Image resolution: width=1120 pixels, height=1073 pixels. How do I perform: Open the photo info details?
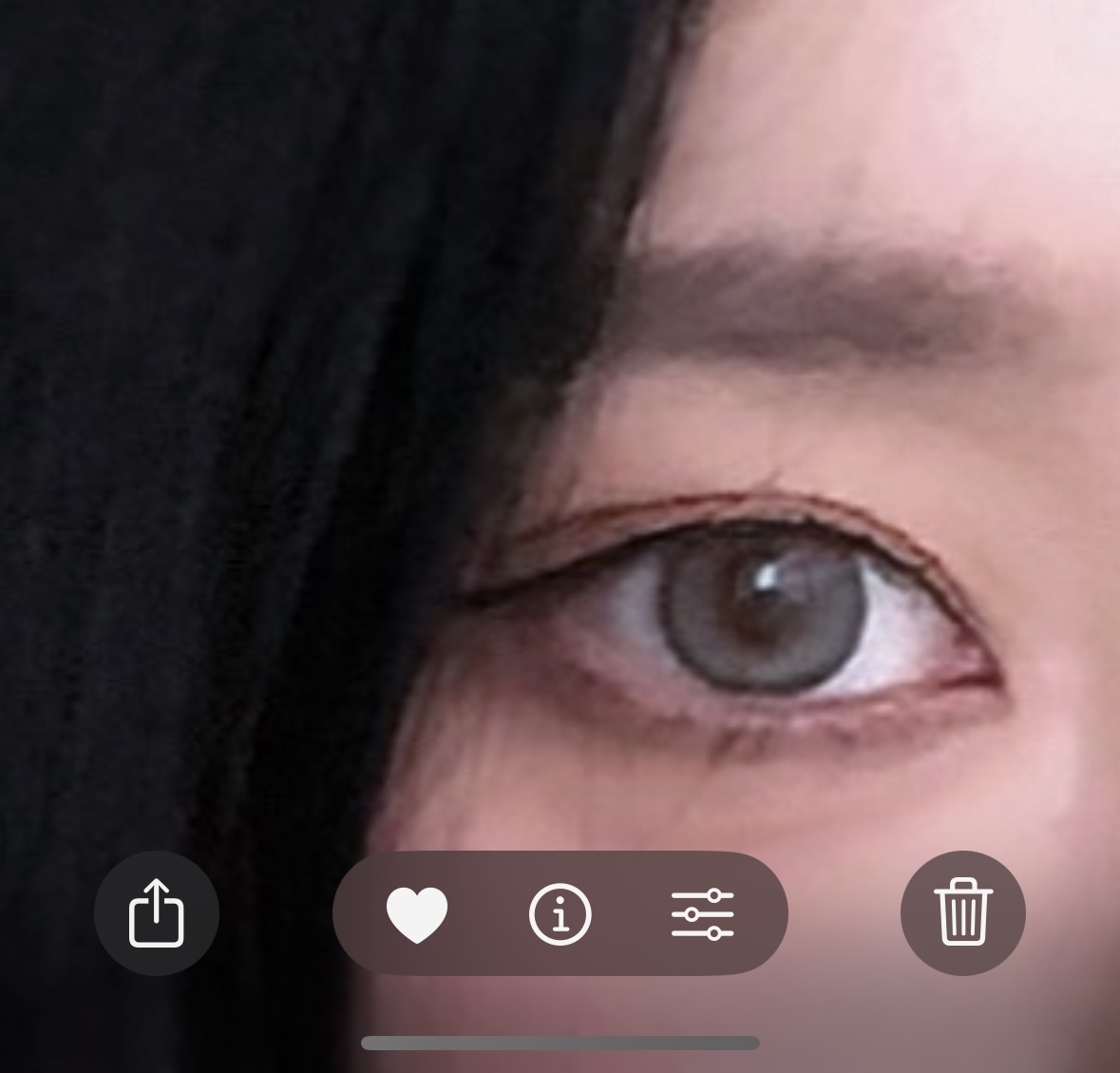(x=560, y=914)
